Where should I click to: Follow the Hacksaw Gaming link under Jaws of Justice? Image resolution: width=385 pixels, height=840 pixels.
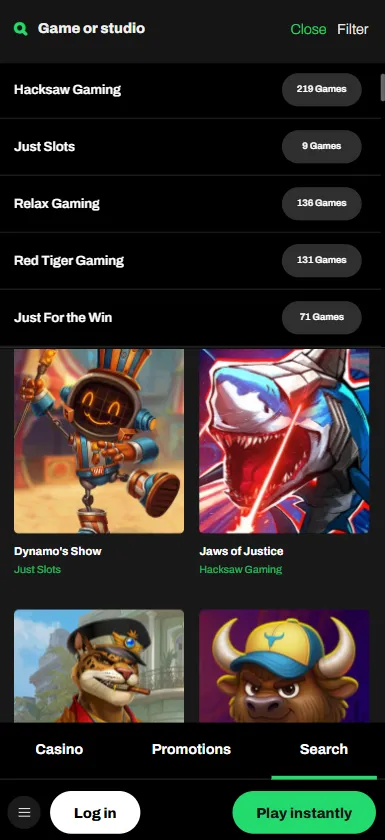pos(240,569)
